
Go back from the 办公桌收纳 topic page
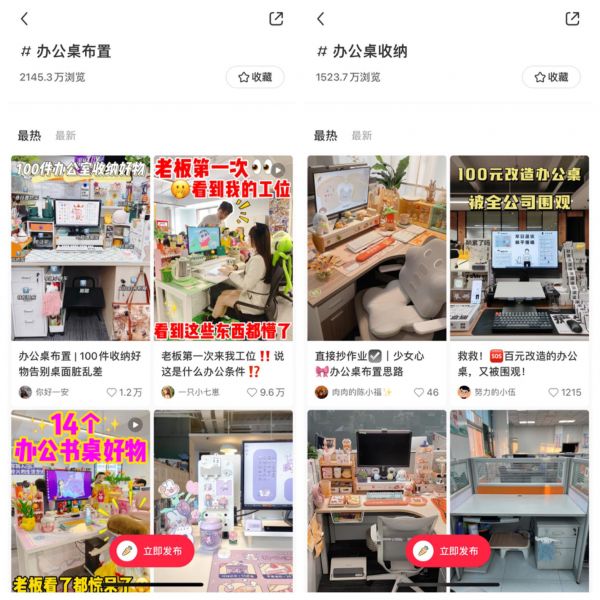click(320, 19)
